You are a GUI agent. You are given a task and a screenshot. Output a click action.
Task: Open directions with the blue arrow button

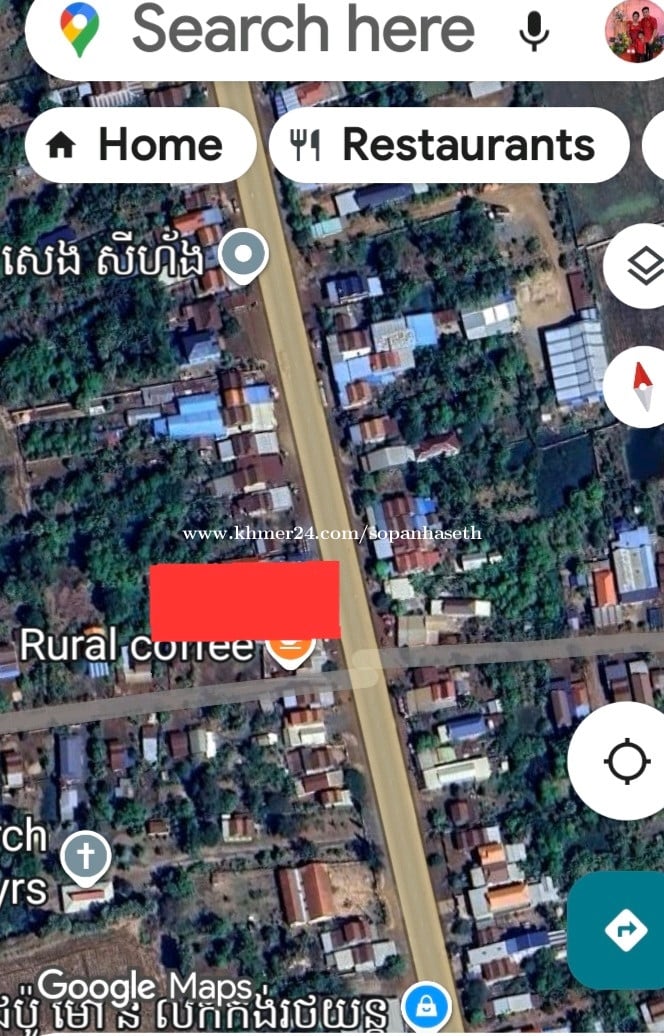point(624,930)
